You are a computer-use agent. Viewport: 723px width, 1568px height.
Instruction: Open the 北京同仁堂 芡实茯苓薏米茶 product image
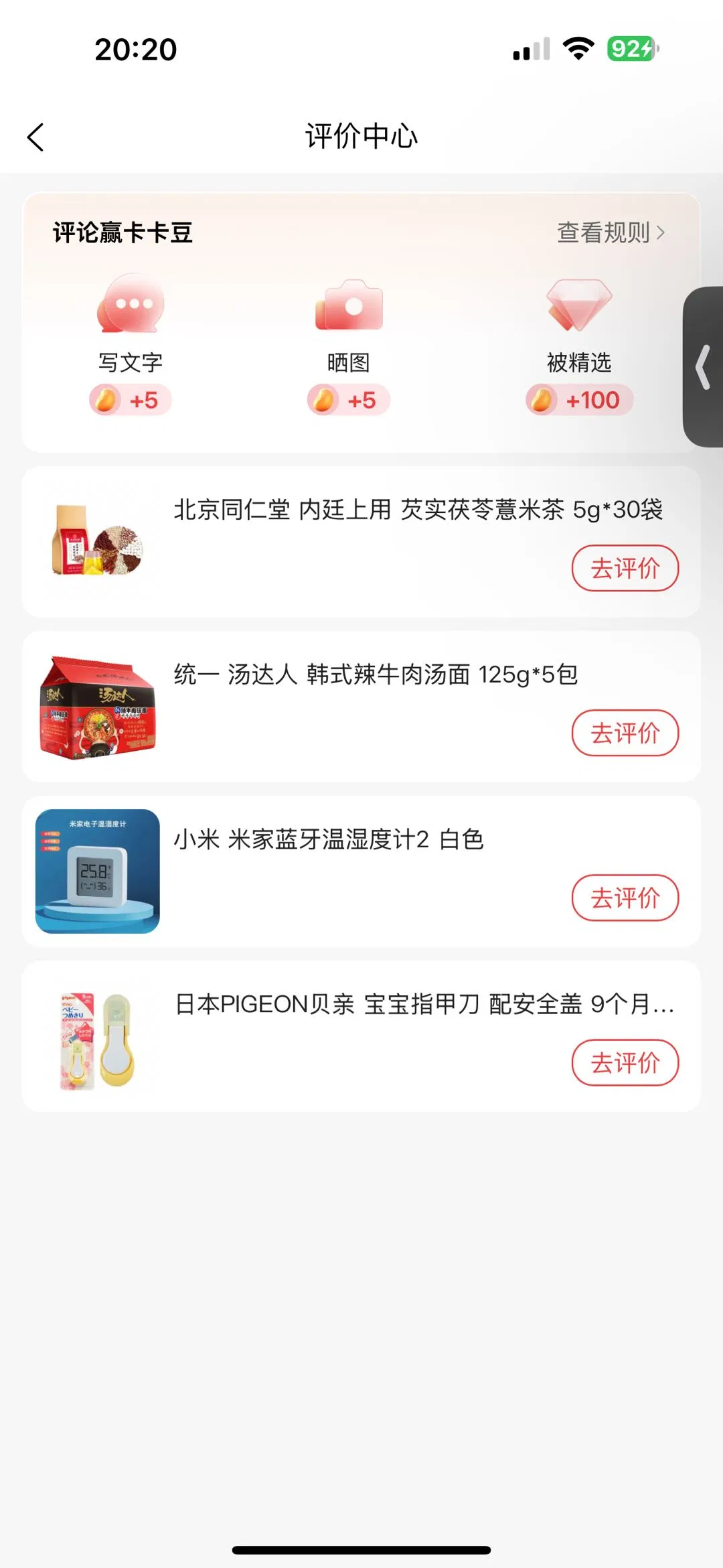pos(98,541)
